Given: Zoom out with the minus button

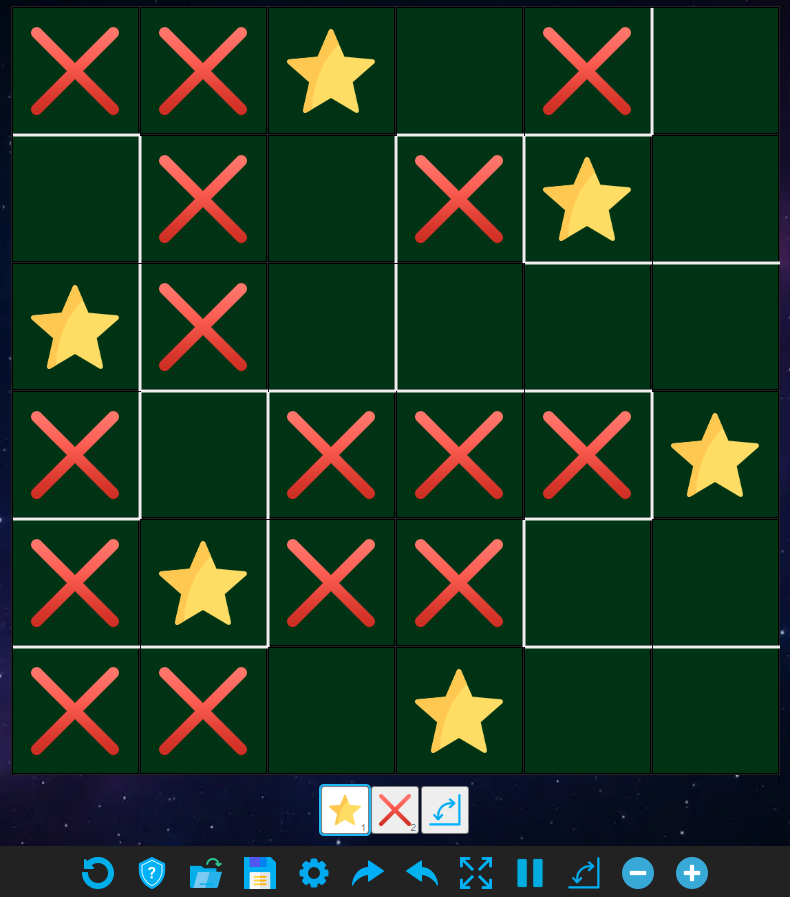Looking at the screenshot, I should (638, 873).
